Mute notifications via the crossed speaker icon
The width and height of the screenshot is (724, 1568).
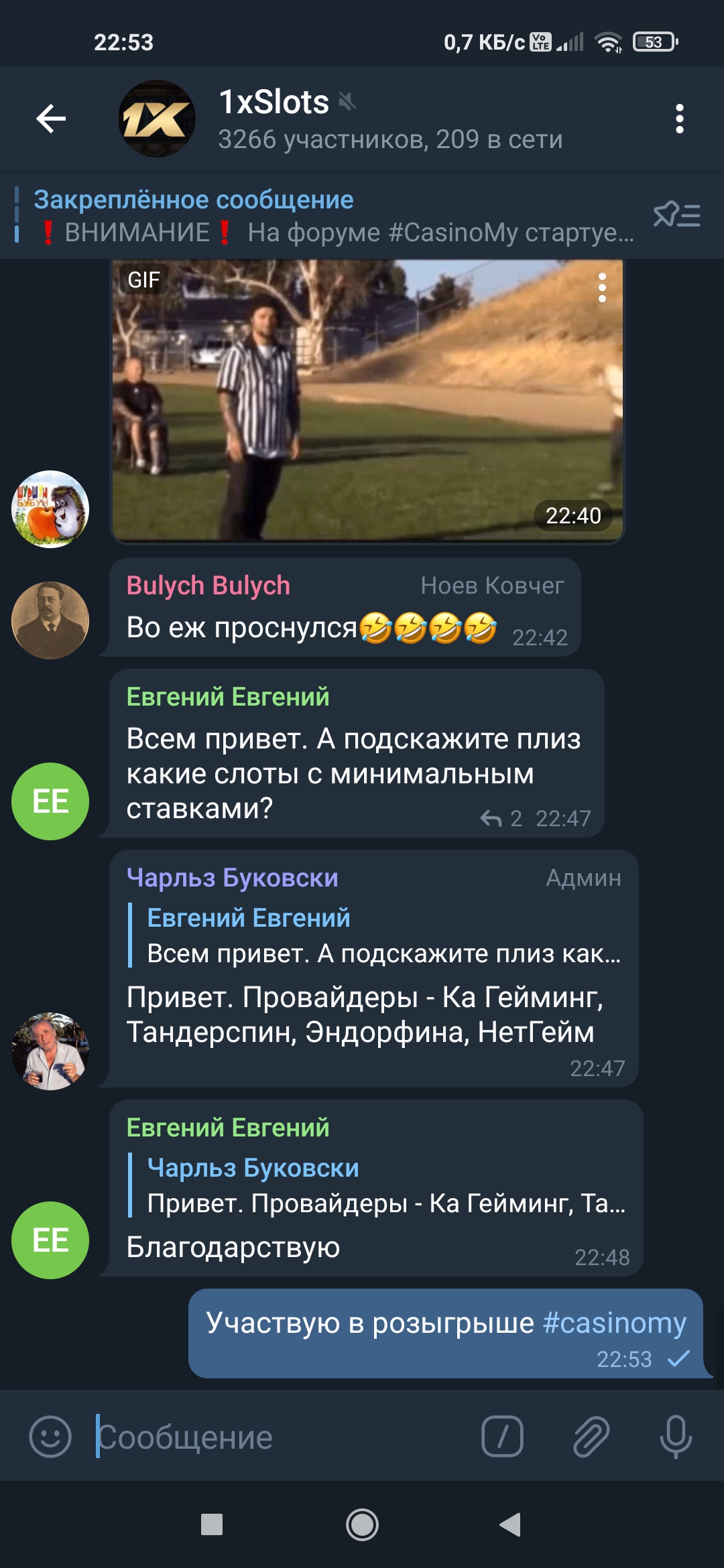coord(347,101)
